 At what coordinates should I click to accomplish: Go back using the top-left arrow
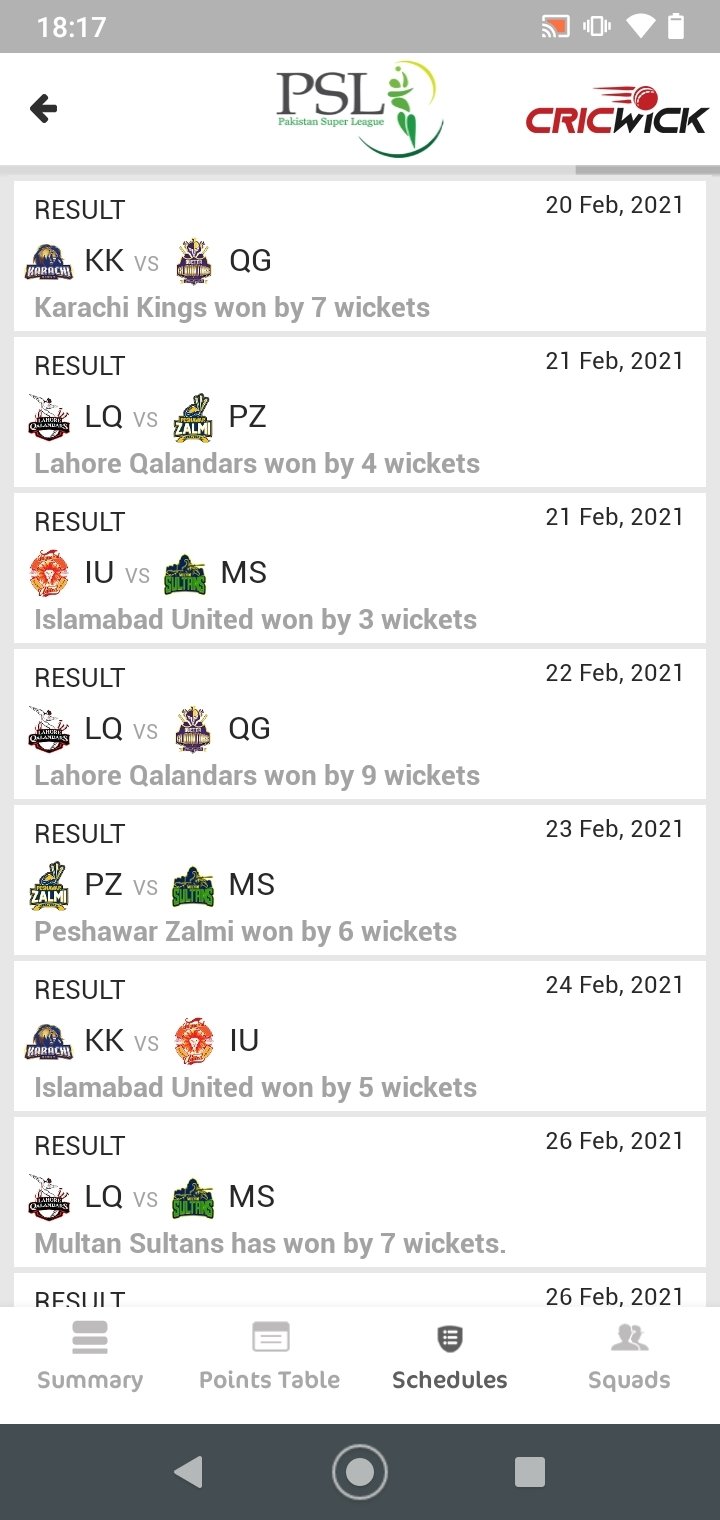pos(44,108)
